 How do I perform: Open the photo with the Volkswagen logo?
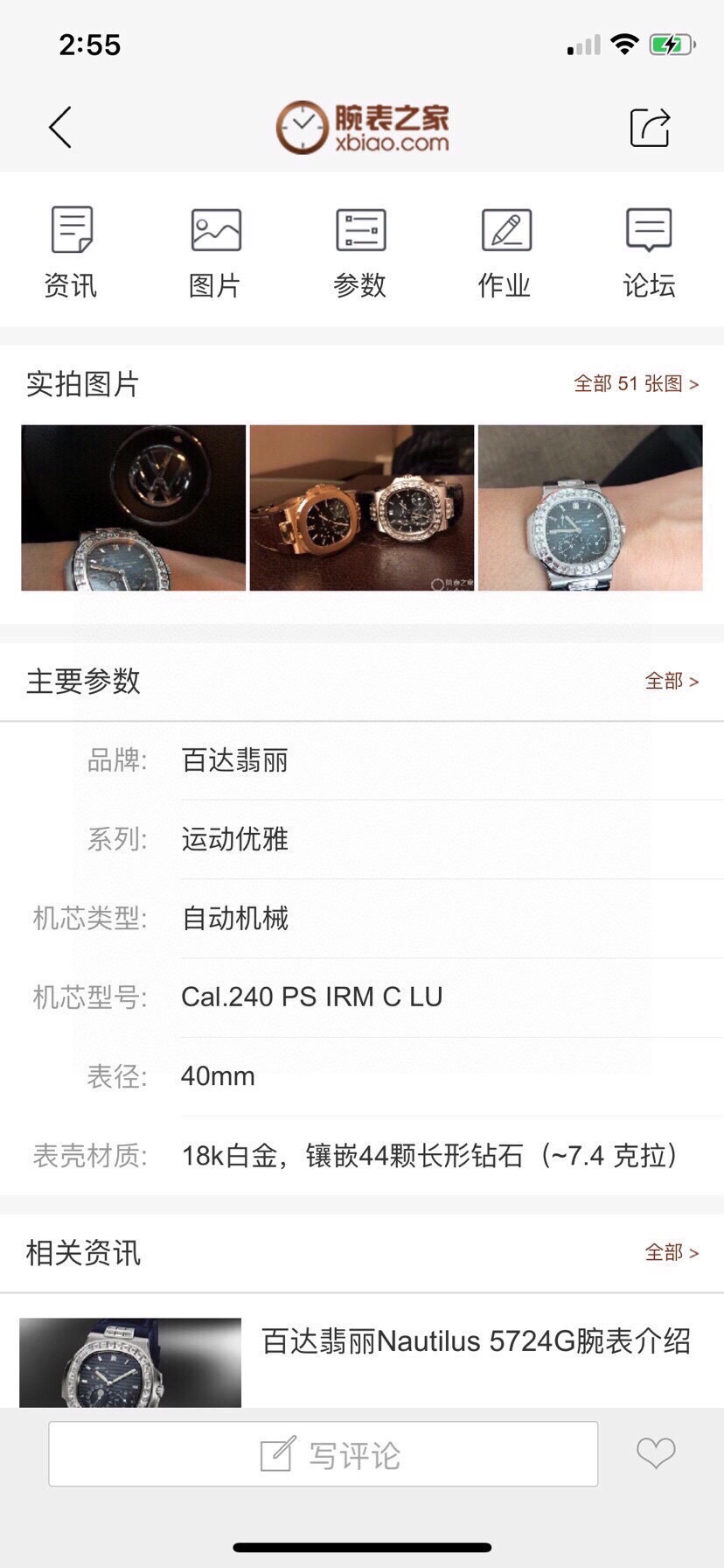(133, 507)
